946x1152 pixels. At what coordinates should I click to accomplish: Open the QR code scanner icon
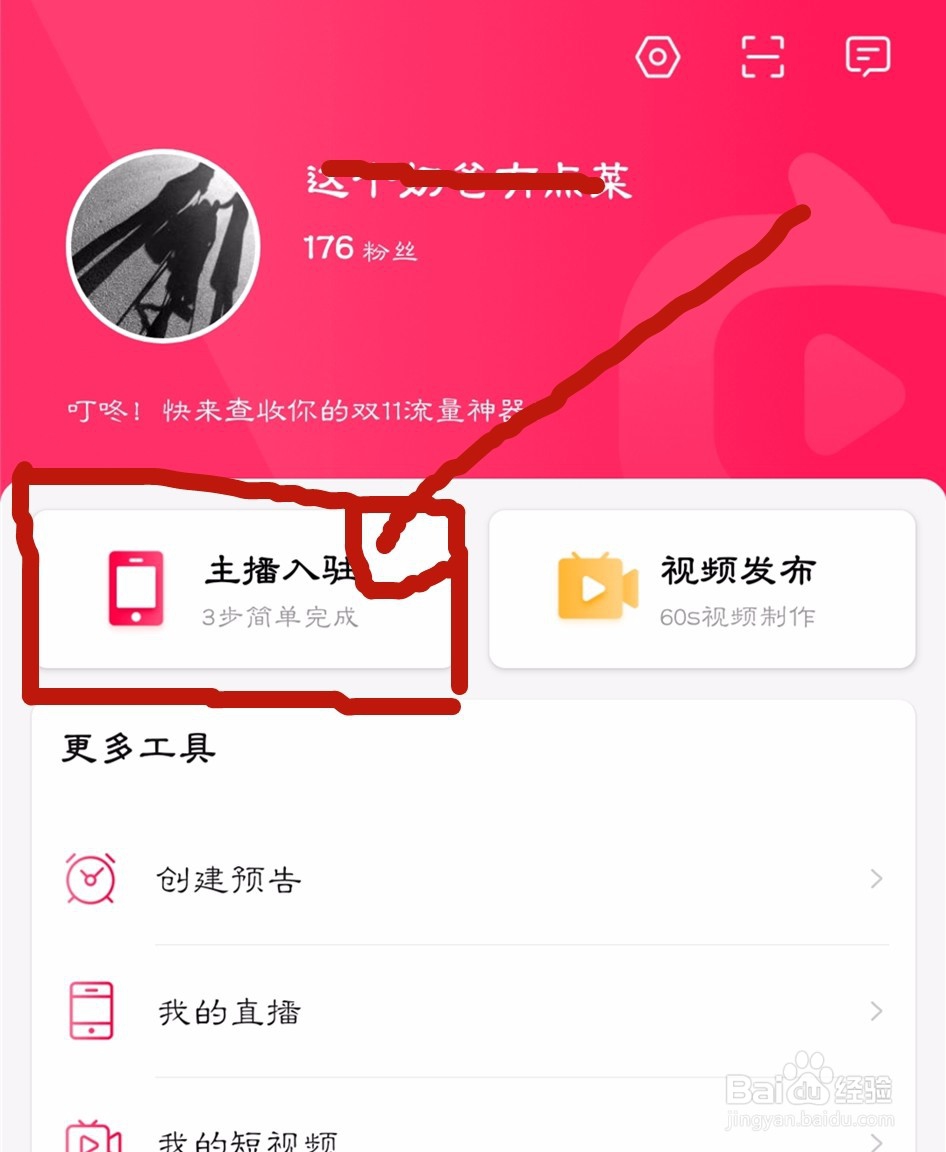[762, 57]
